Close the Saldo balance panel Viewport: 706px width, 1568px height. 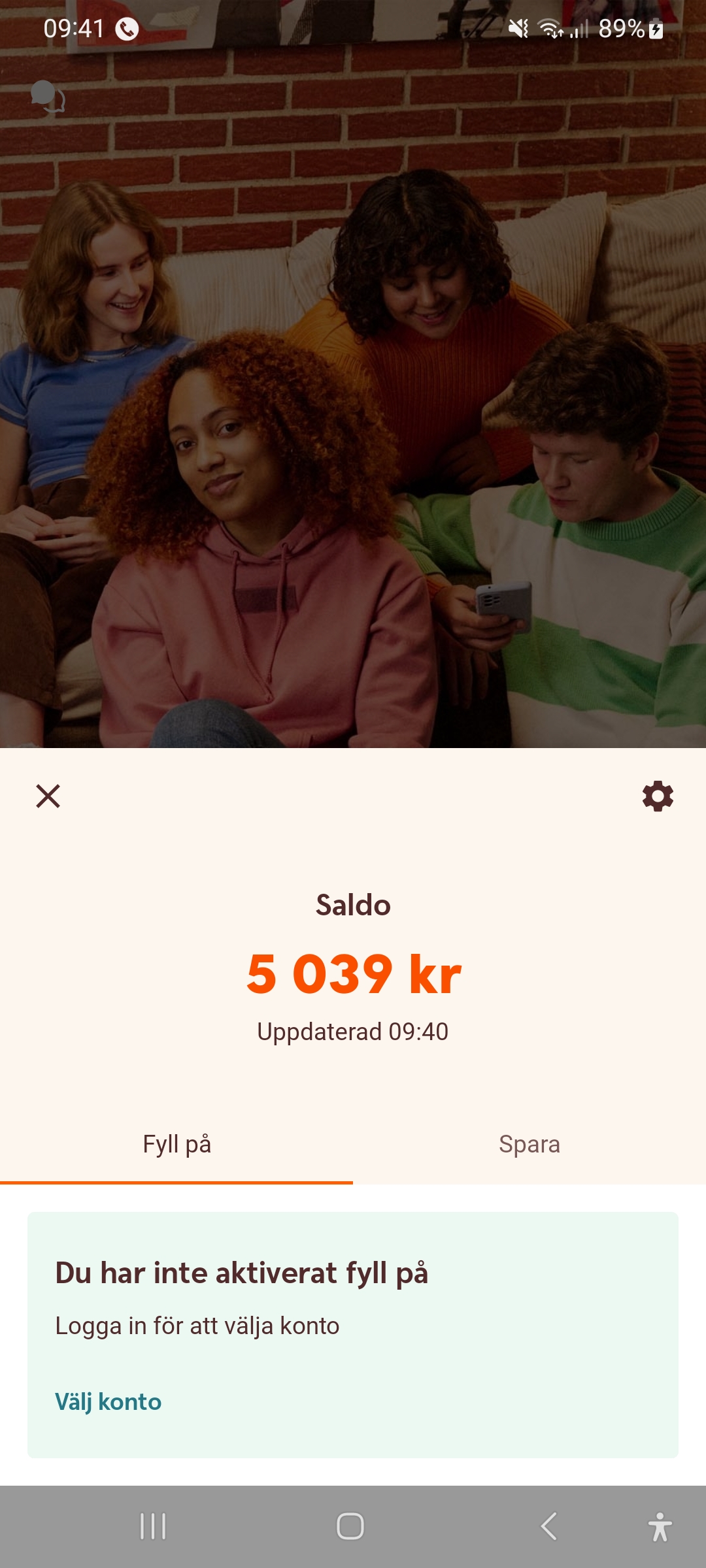(x=48, y=796)
